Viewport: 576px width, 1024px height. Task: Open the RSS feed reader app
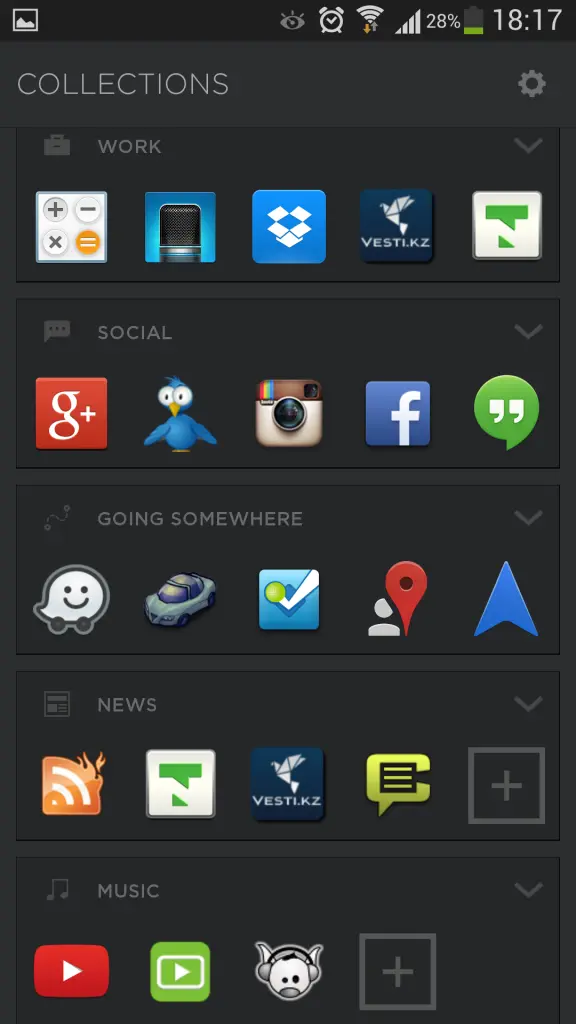72,784
